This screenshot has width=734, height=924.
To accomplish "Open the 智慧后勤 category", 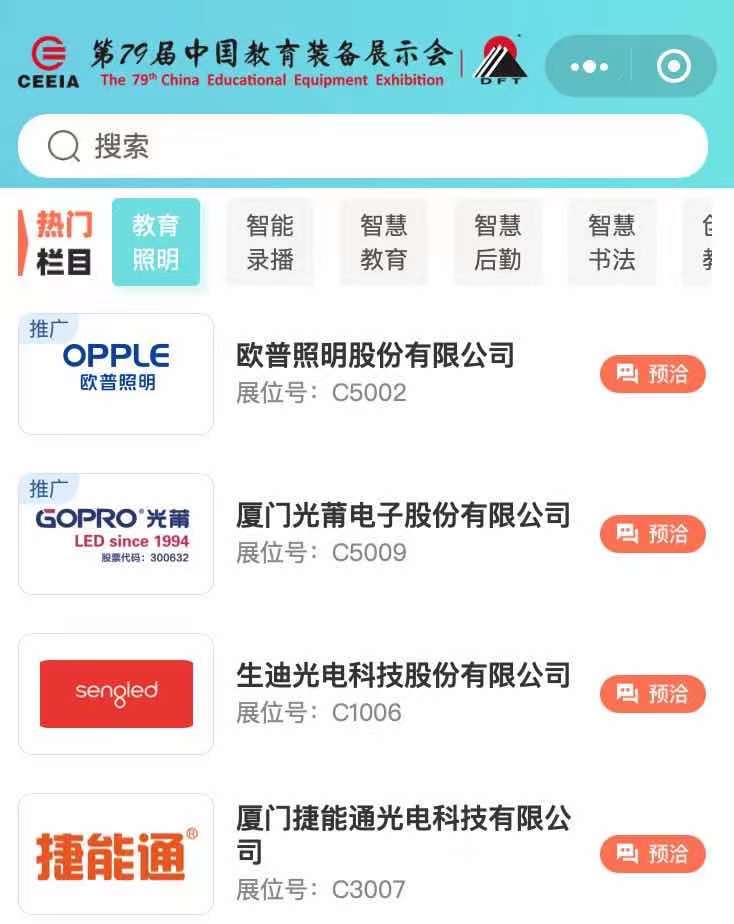I will (497, 242).
